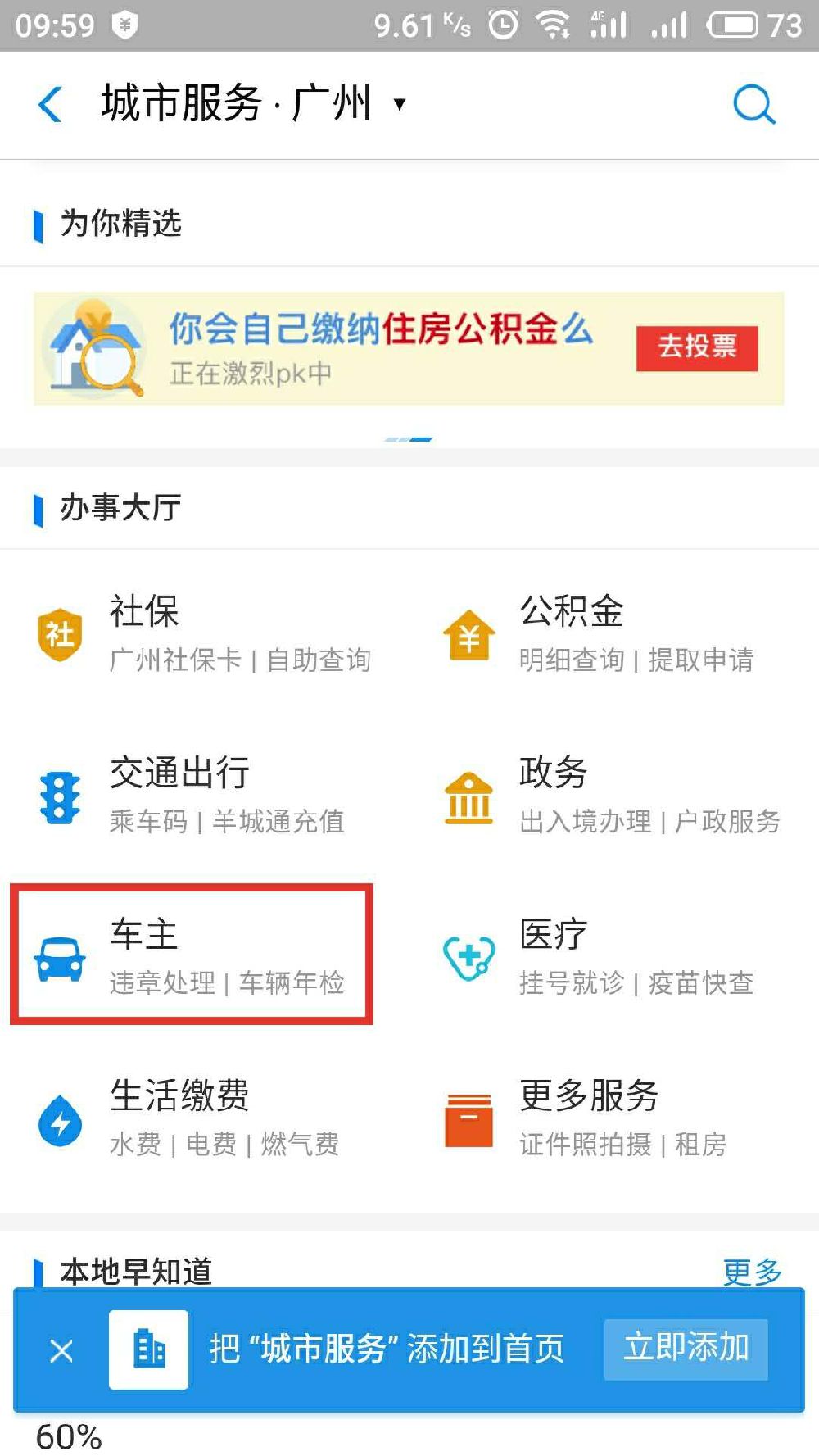Select 交通出行 transport services
Viewport: 819px width, 1456px height.
(x=205, y=796)
